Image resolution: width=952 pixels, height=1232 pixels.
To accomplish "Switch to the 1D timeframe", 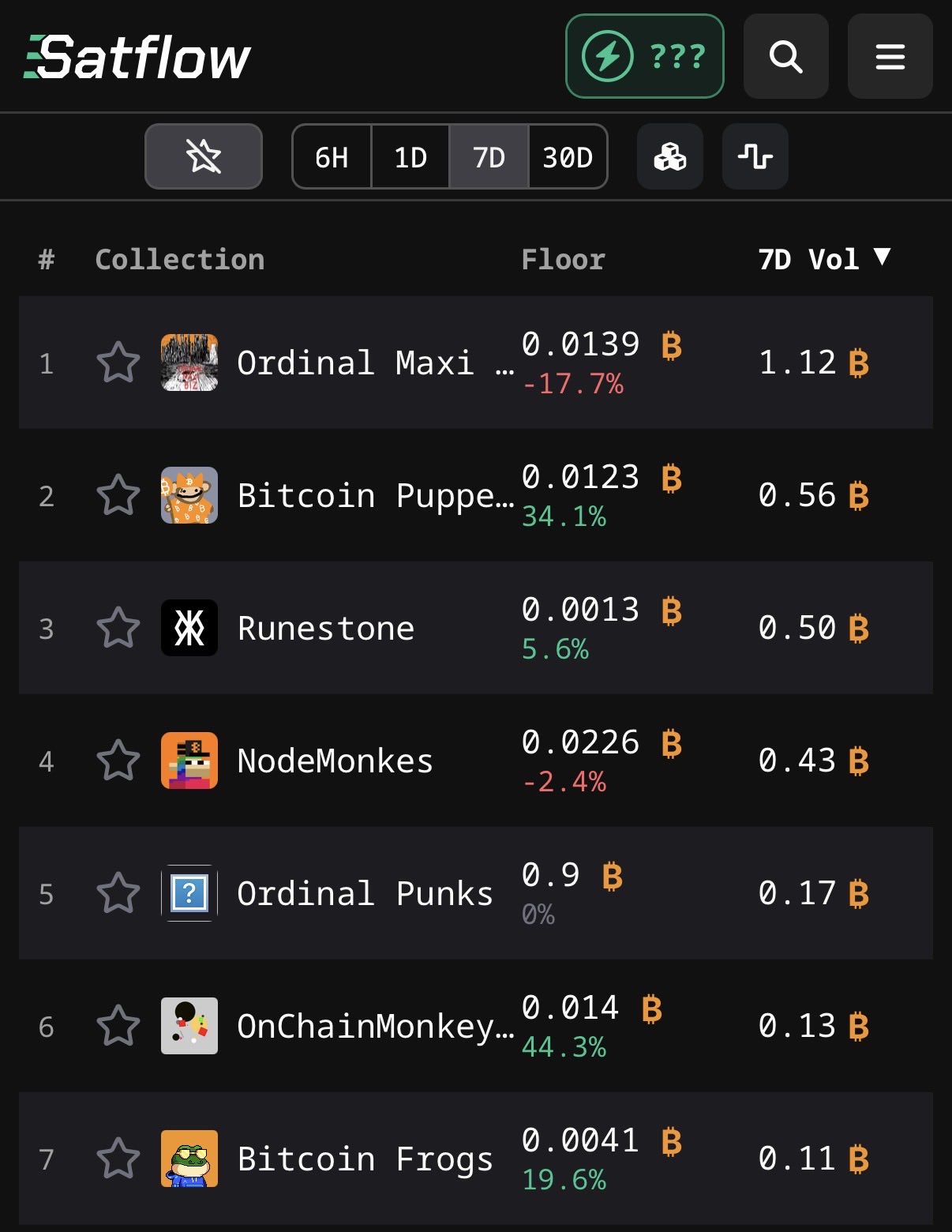I will (410, 157).
